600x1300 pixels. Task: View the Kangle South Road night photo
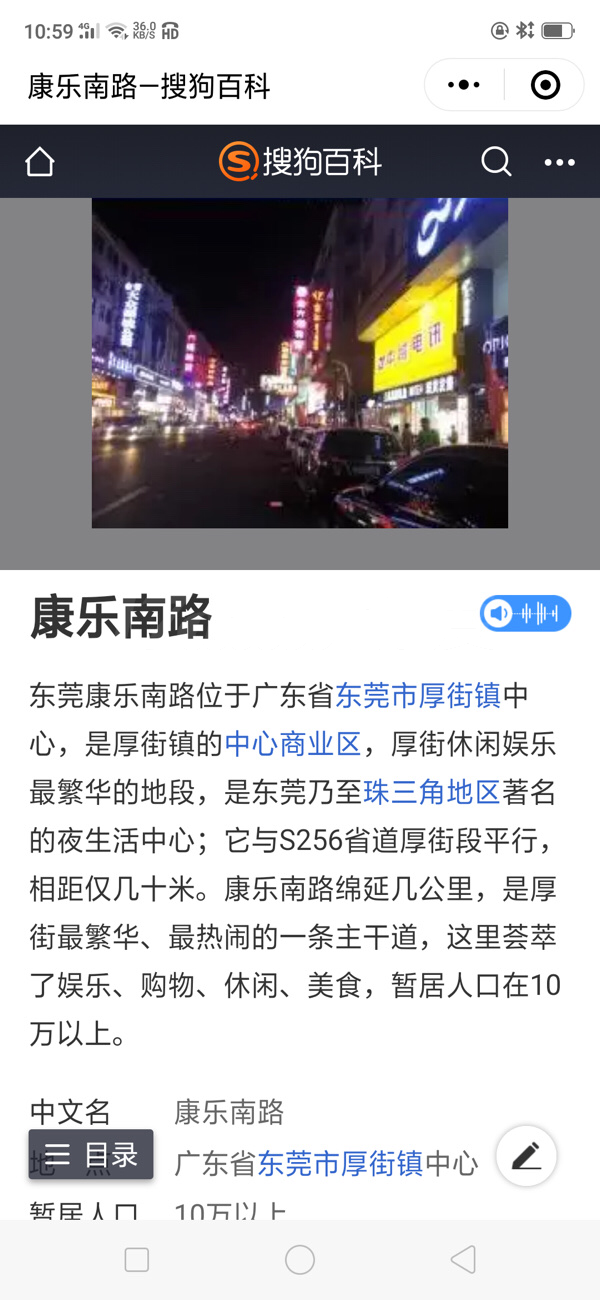point(300,362)
